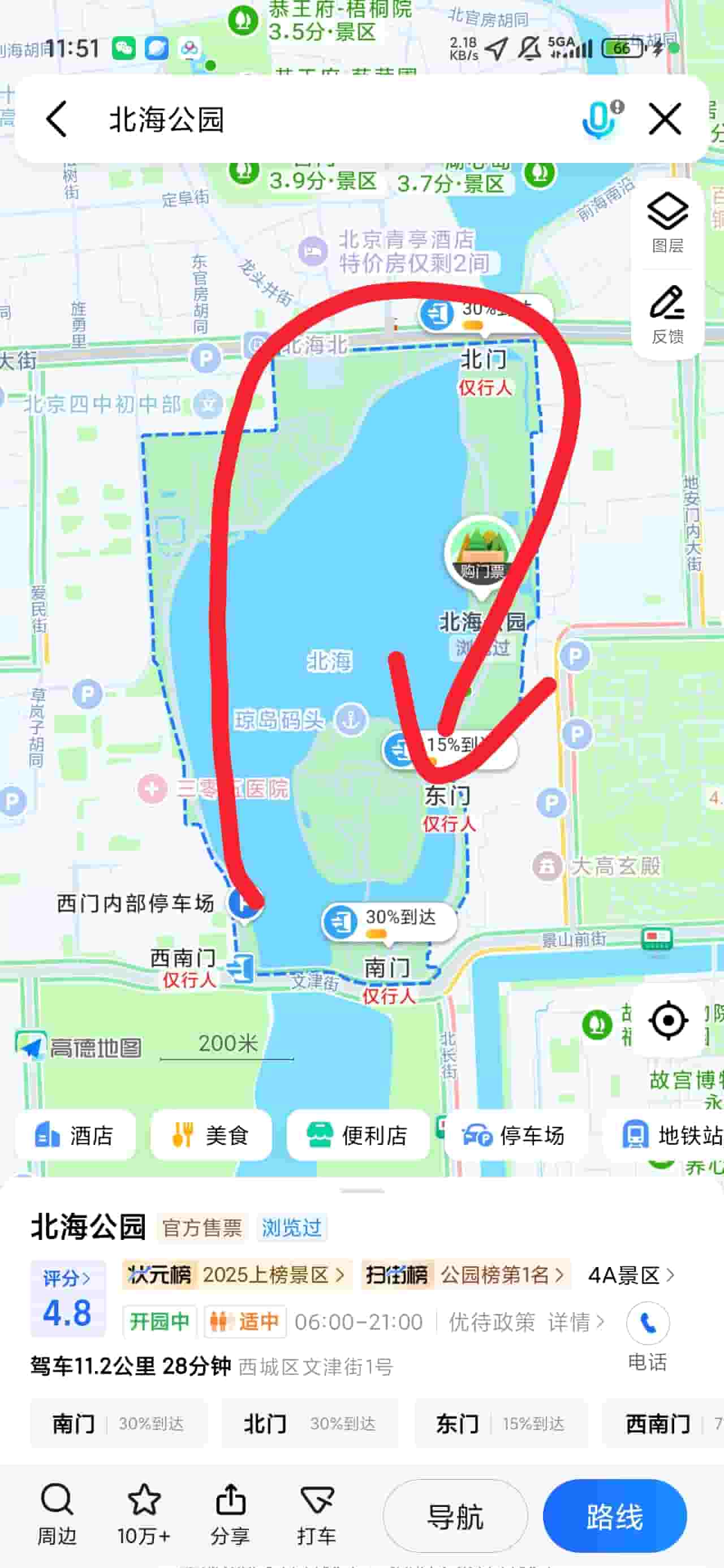Share this location via 分享
This screenshot has height=1568, width=724.
click(x=230, y=1515)
